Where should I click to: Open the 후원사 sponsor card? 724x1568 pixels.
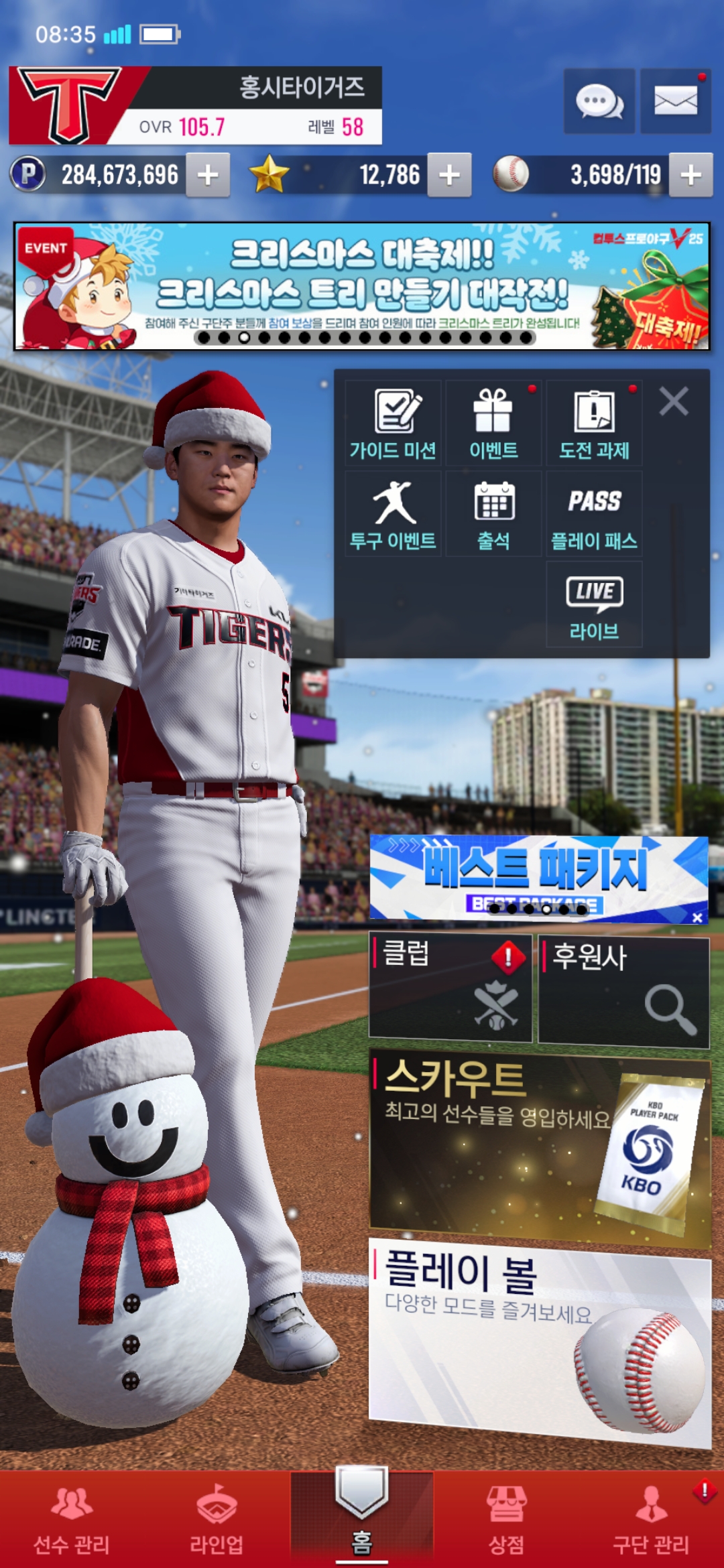point(623,992)
